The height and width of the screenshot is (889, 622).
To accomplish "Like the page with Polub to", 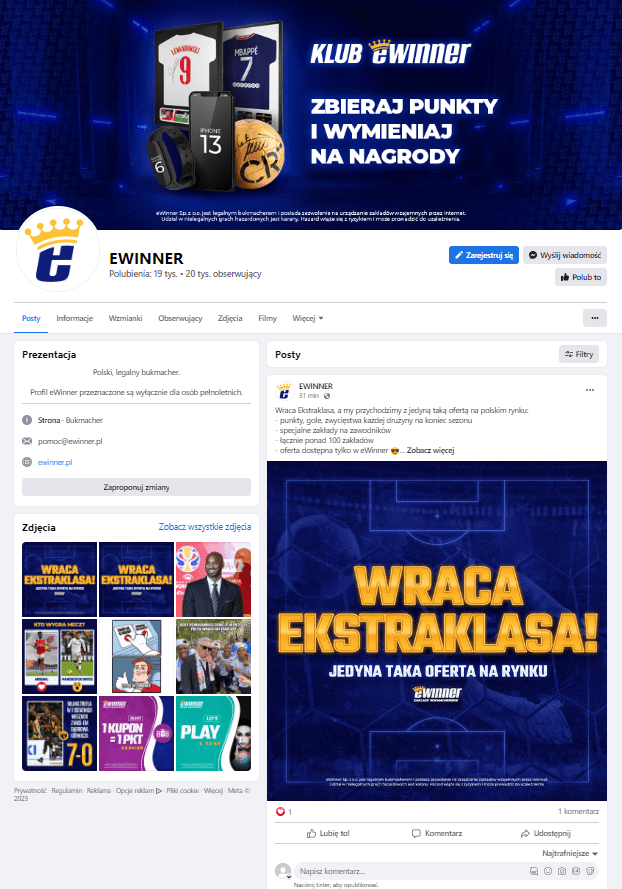I will (x=581, y=277).
